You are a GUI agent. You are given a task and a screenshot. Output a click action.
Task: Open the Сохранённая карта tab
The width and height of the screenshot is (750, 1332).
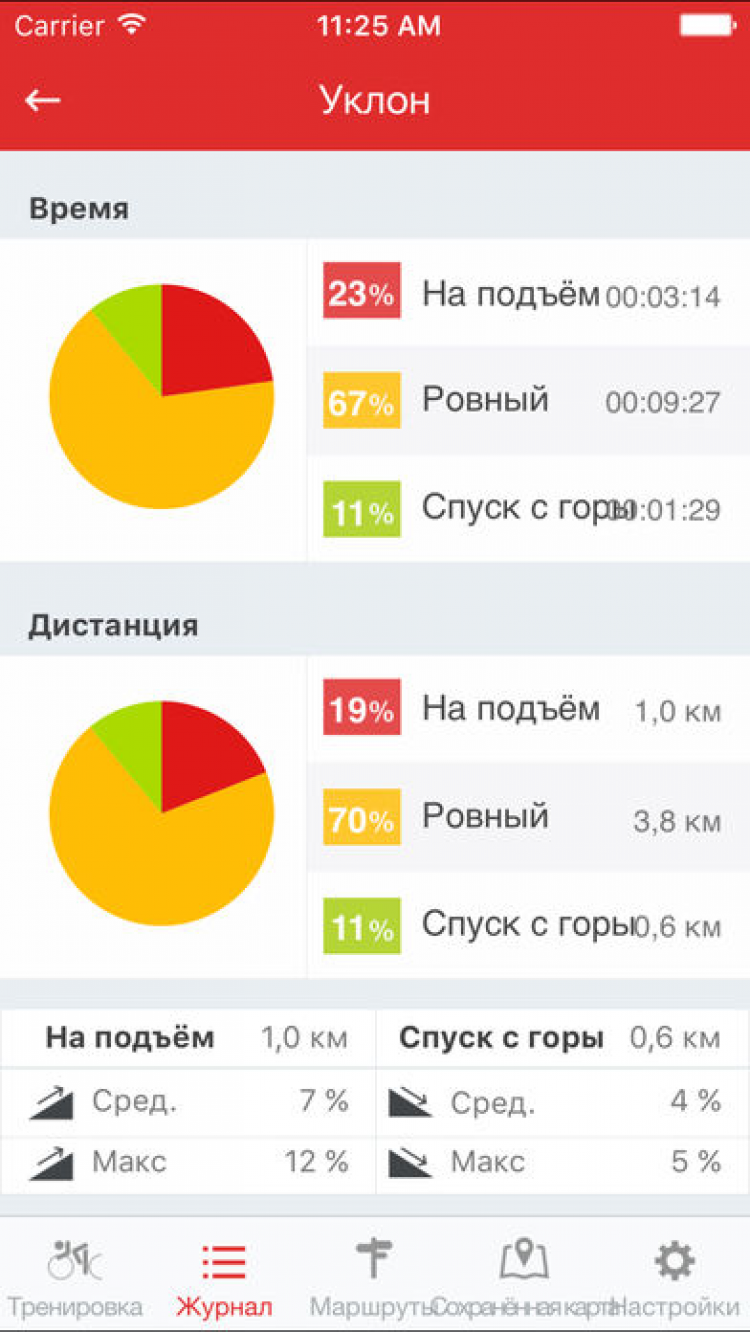[524, 1275]
